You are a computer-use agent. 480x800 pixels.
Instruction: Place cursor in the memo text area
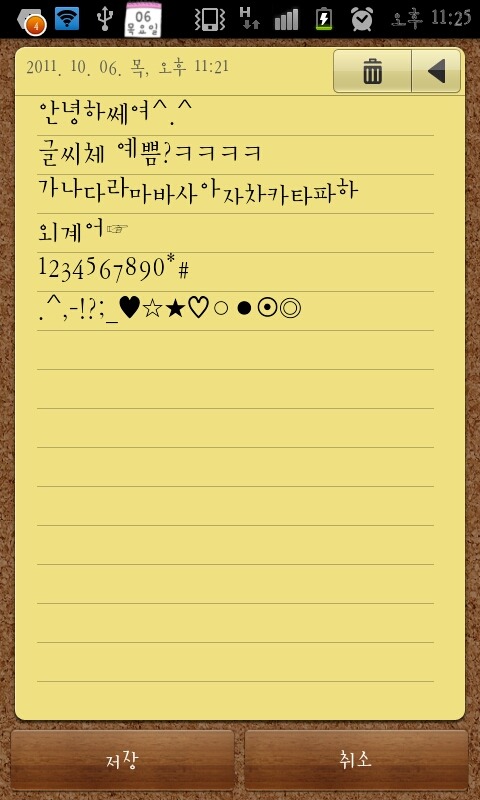(x=236, y=406)
